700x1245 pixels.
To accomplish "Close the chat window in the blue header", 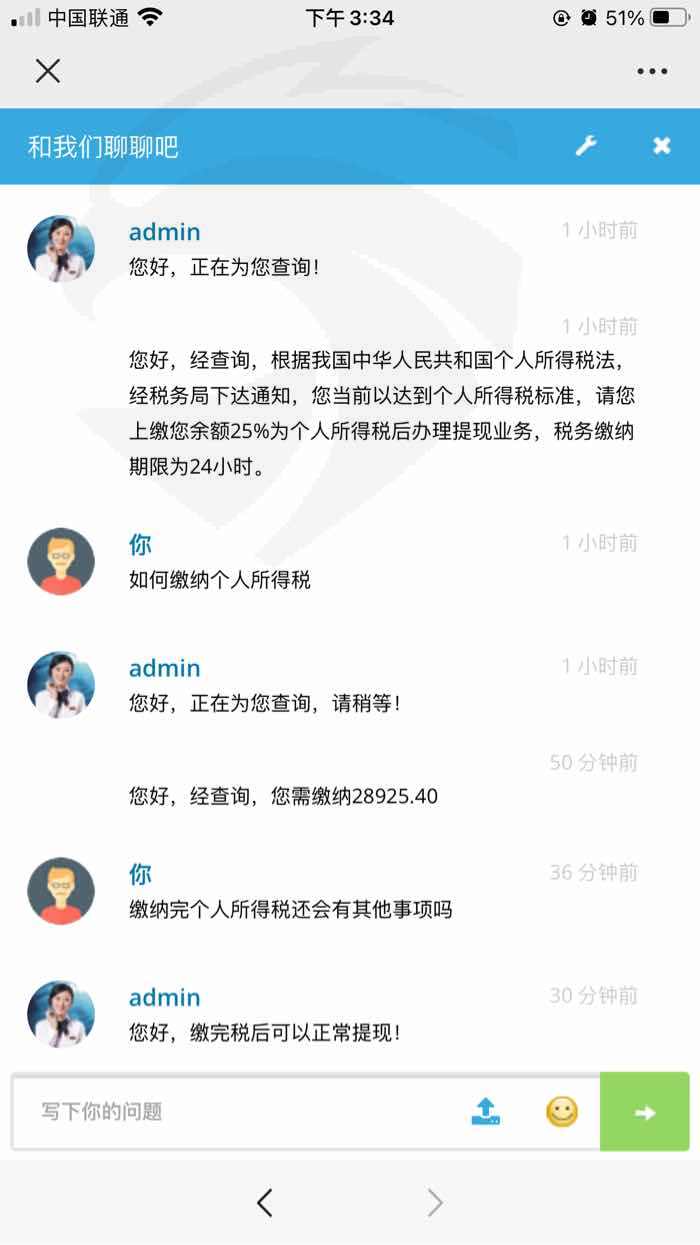I will tap(662, 146).
